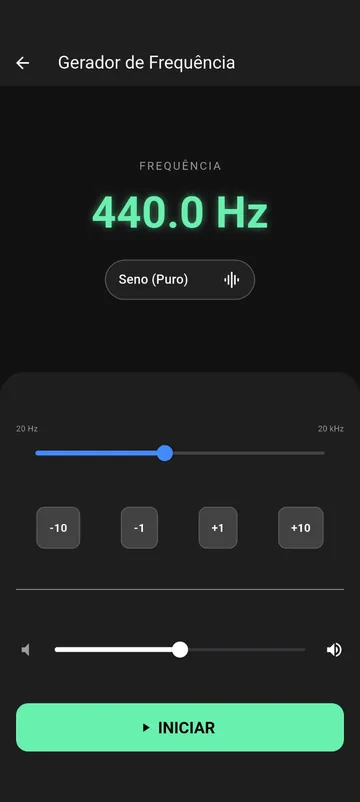The height and width of the screenshot is (802, 360).
Task: Decrease frequency by 1 Hz
Action: point(139,528)
